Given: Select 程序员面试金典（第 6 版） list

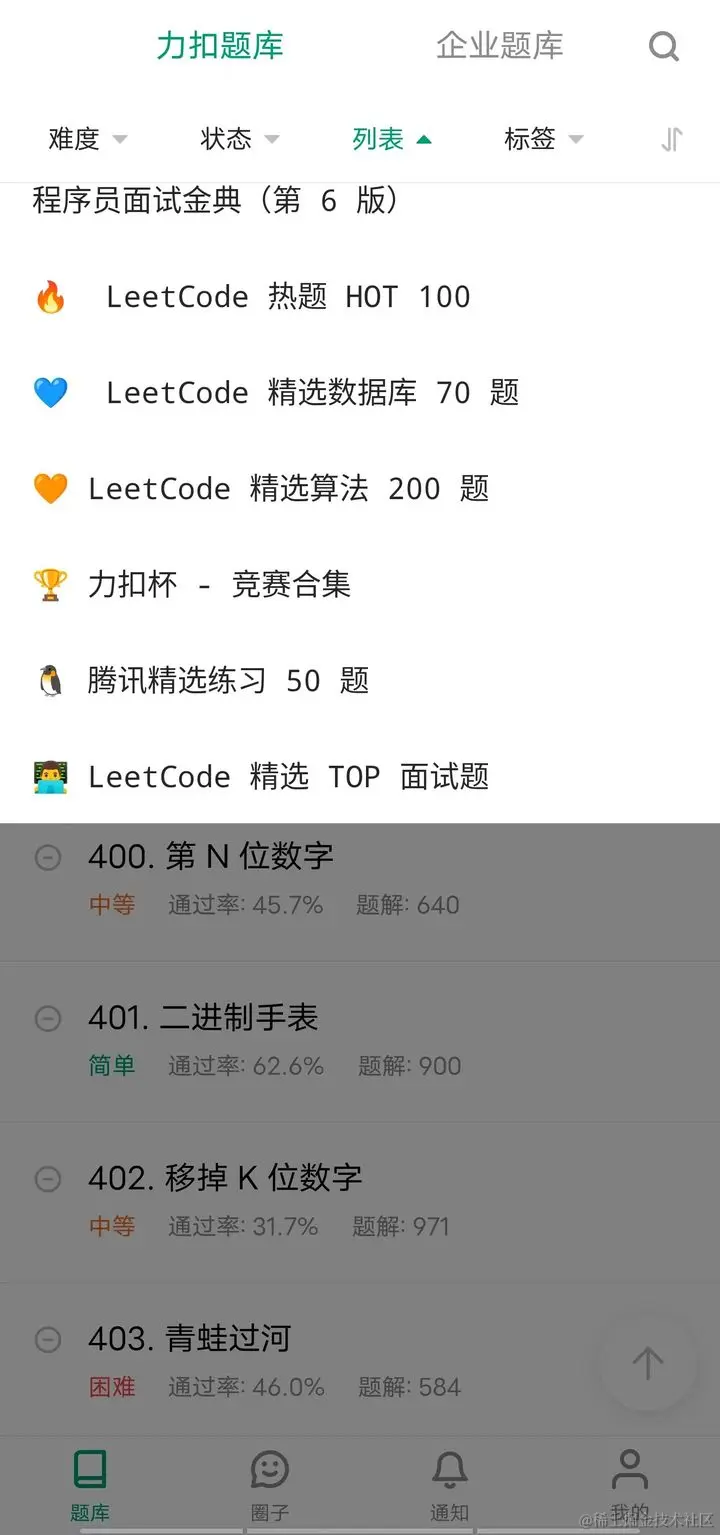Looking at the screenshot, I should coord(217,201).
